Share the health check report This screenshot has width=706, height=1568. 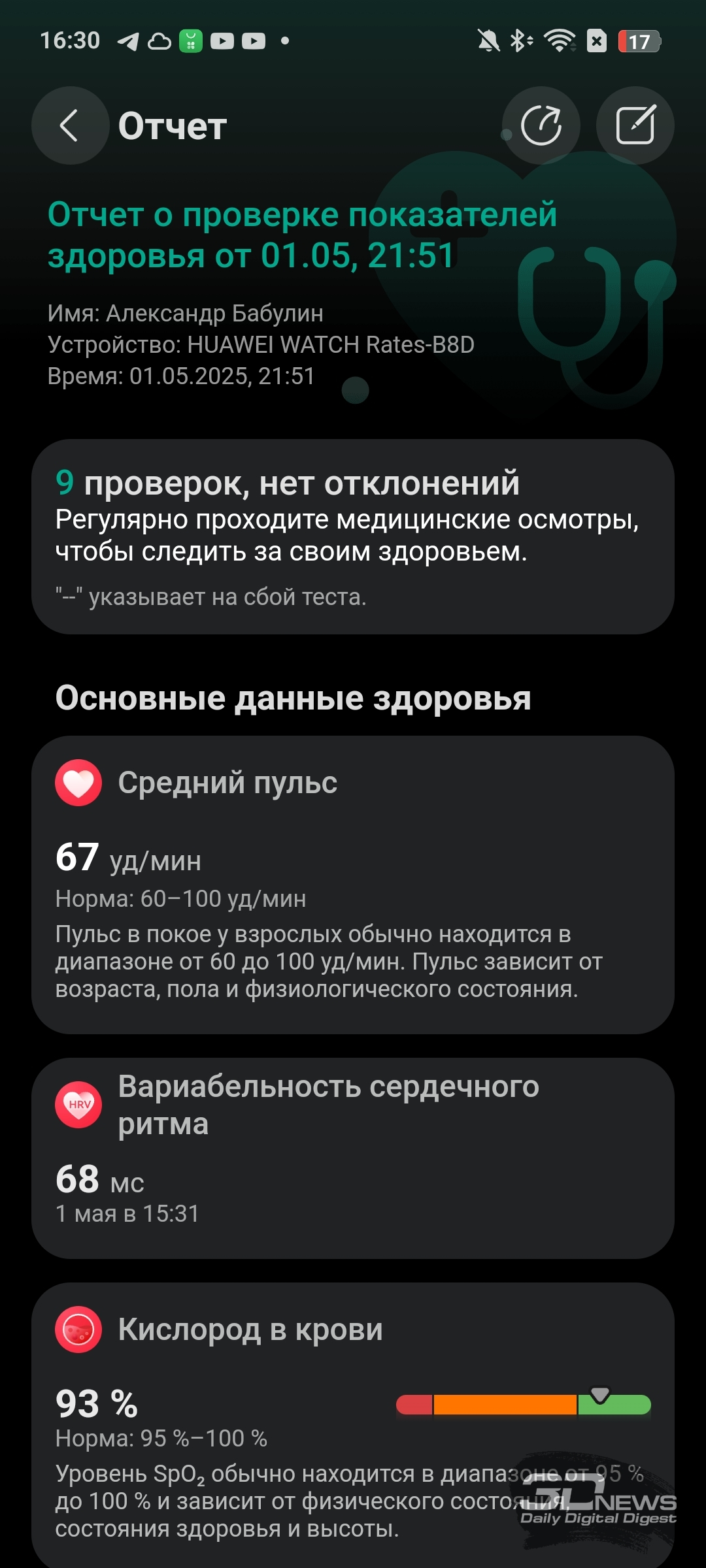[541, 125]
